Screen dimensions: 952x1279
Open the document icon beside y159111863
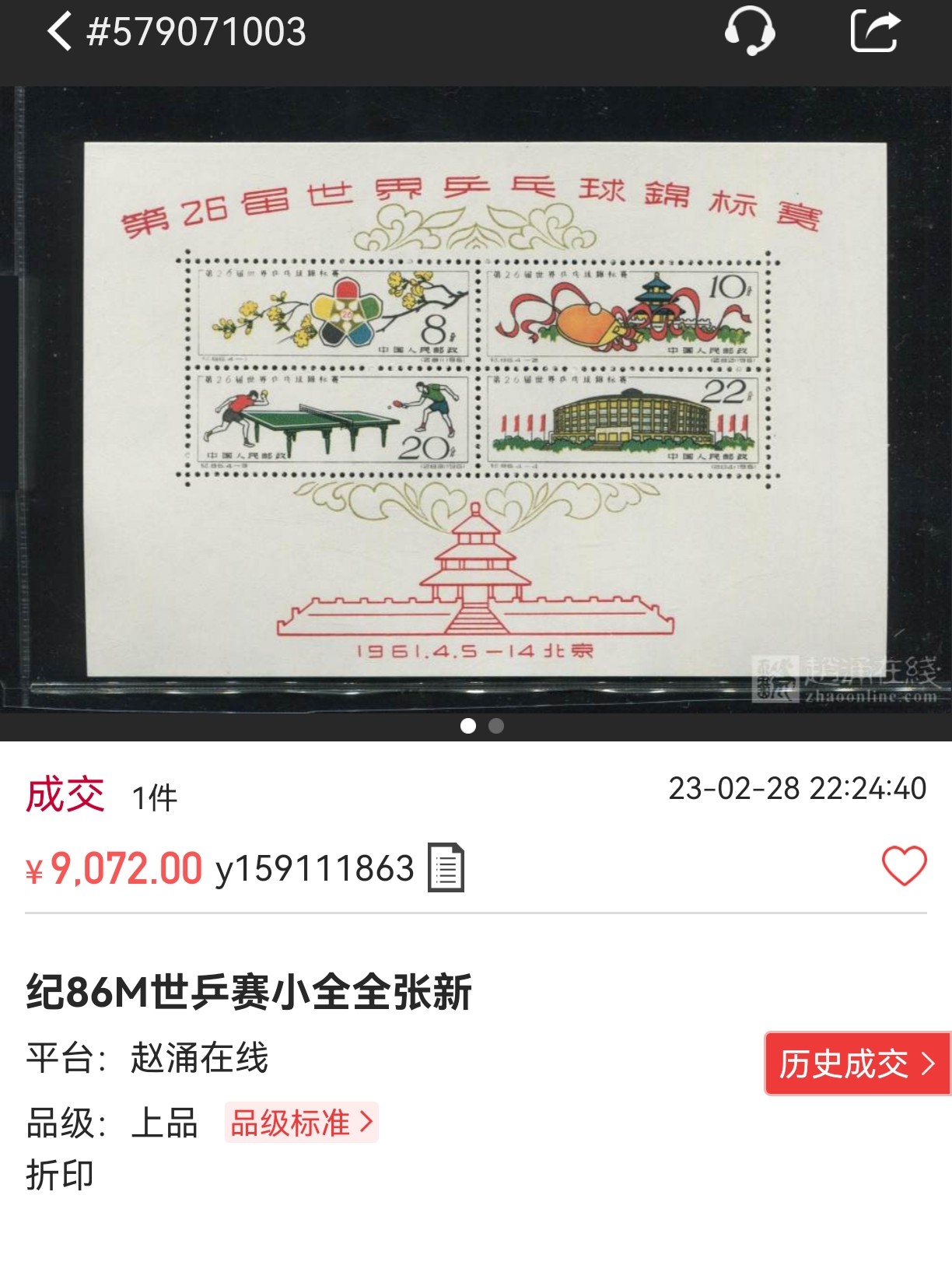coord(446,867)
